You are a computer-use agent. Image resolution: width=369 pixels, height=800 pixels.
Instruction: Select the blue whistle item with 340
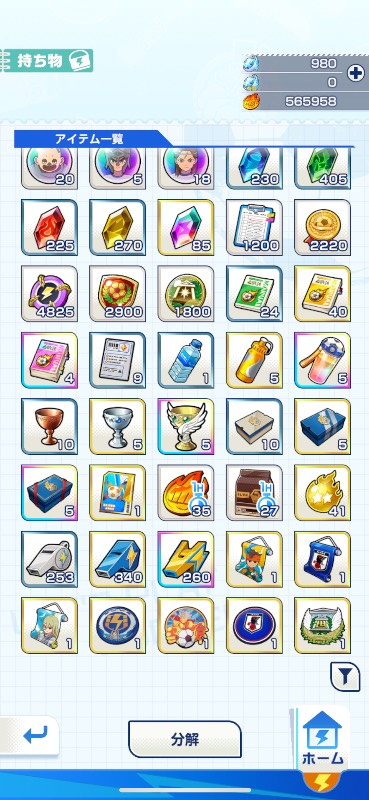[x=117, y=559]
